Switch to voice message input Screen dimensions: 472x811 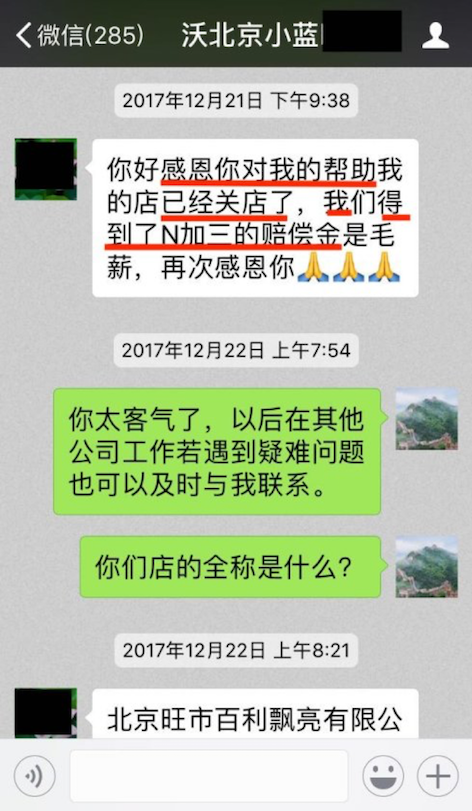(35, 776)
